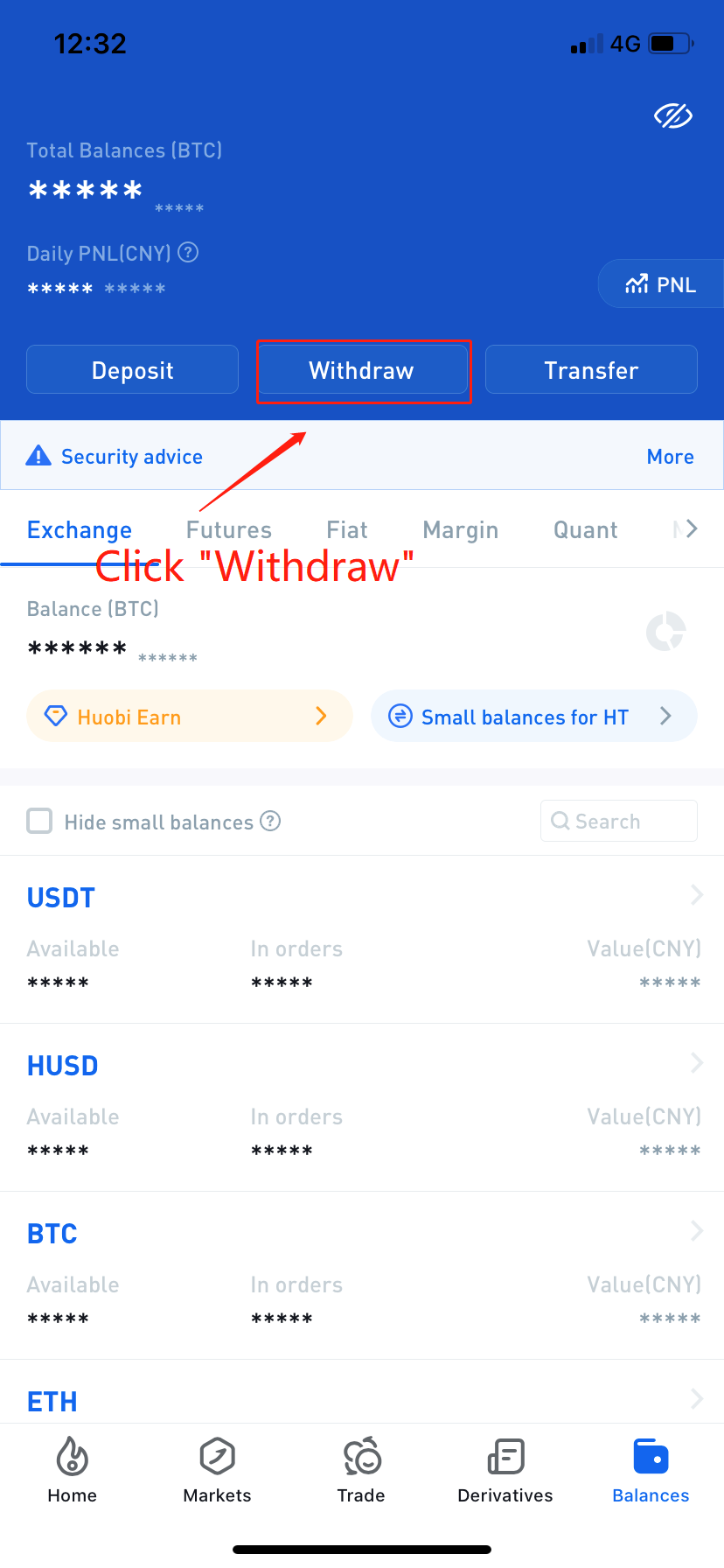
Task: Check Hide small balances checkbox
Action: pyautogui.click(x=39, y=822)
